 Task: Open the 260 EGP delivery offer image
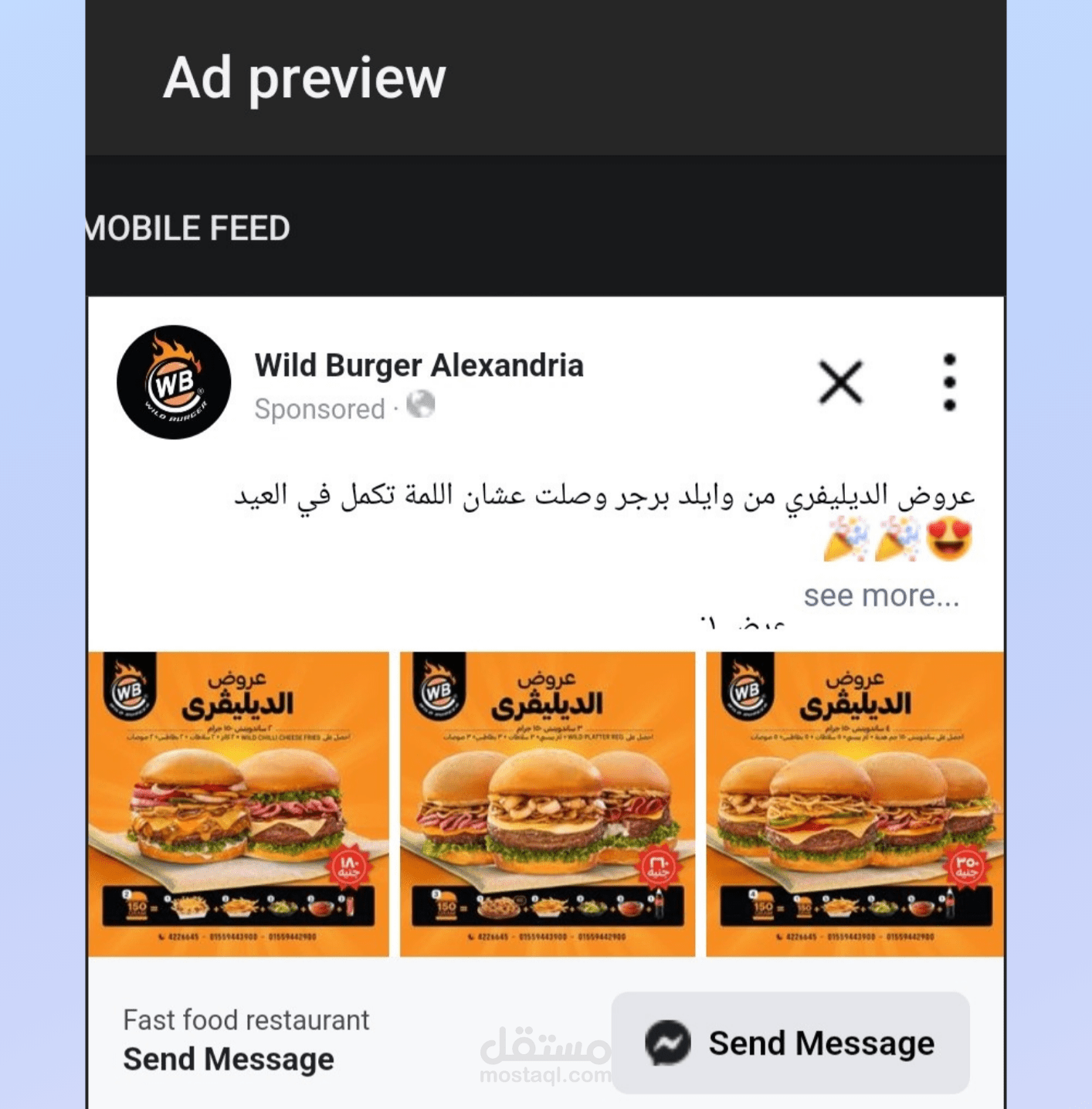548,803
